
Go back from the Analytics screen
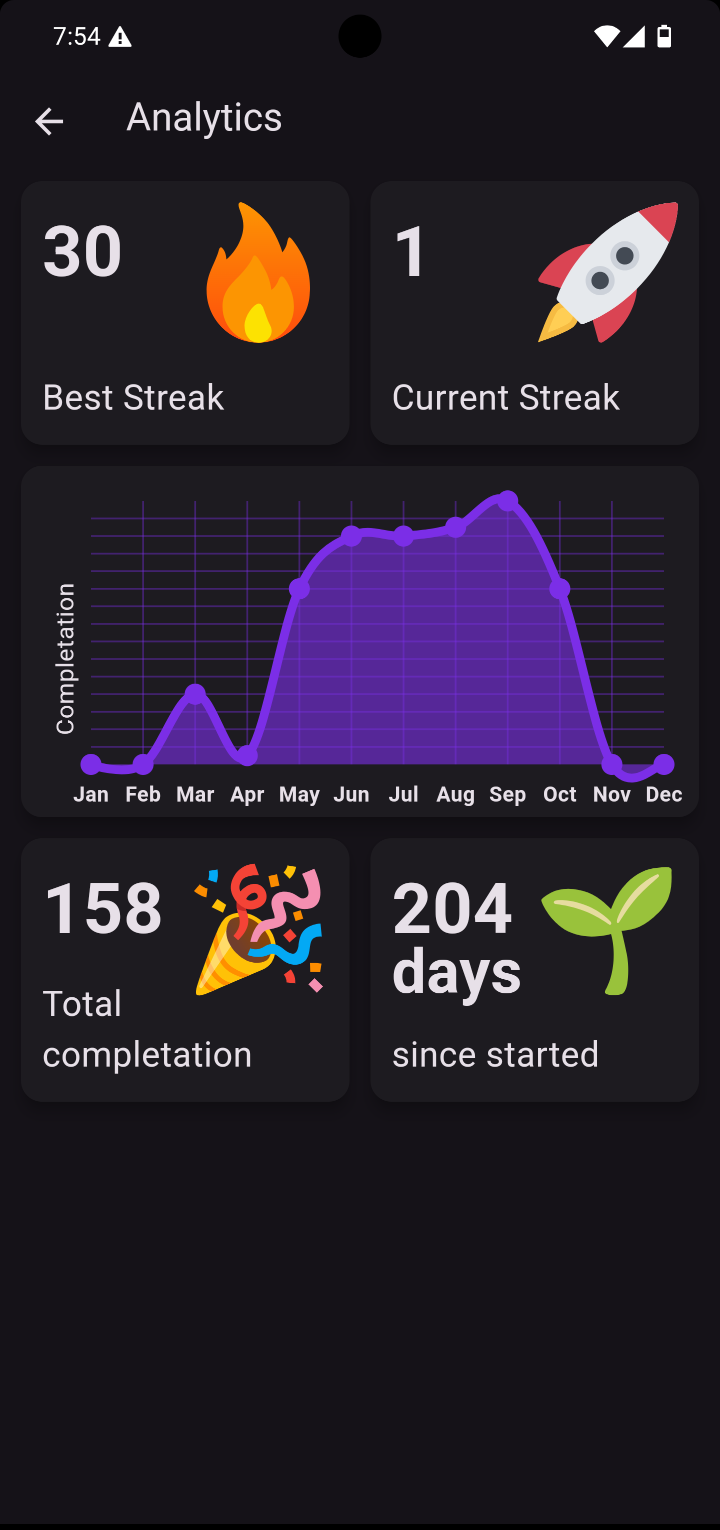[x=49, y=121]
